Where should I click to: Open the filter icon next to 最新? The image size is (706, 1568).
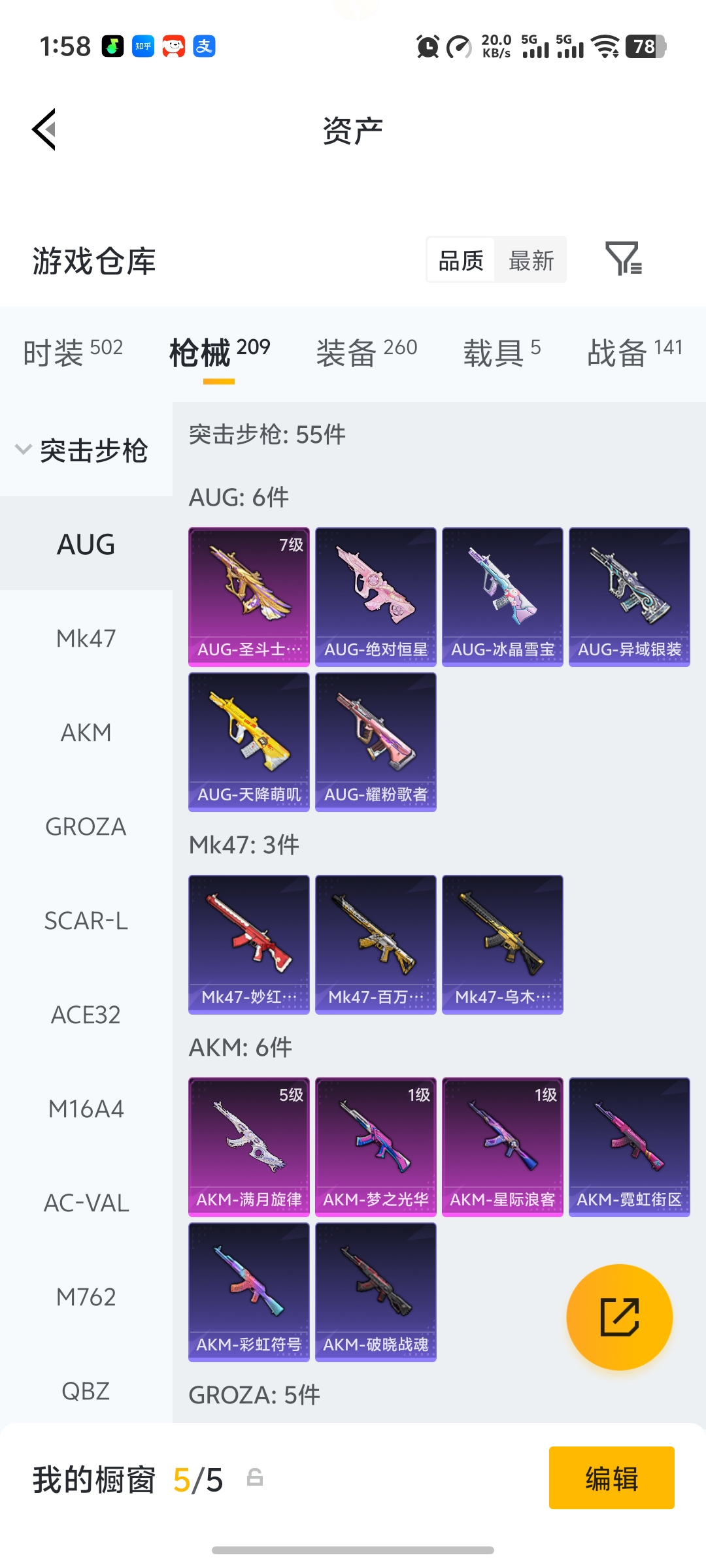coord(624,259)
